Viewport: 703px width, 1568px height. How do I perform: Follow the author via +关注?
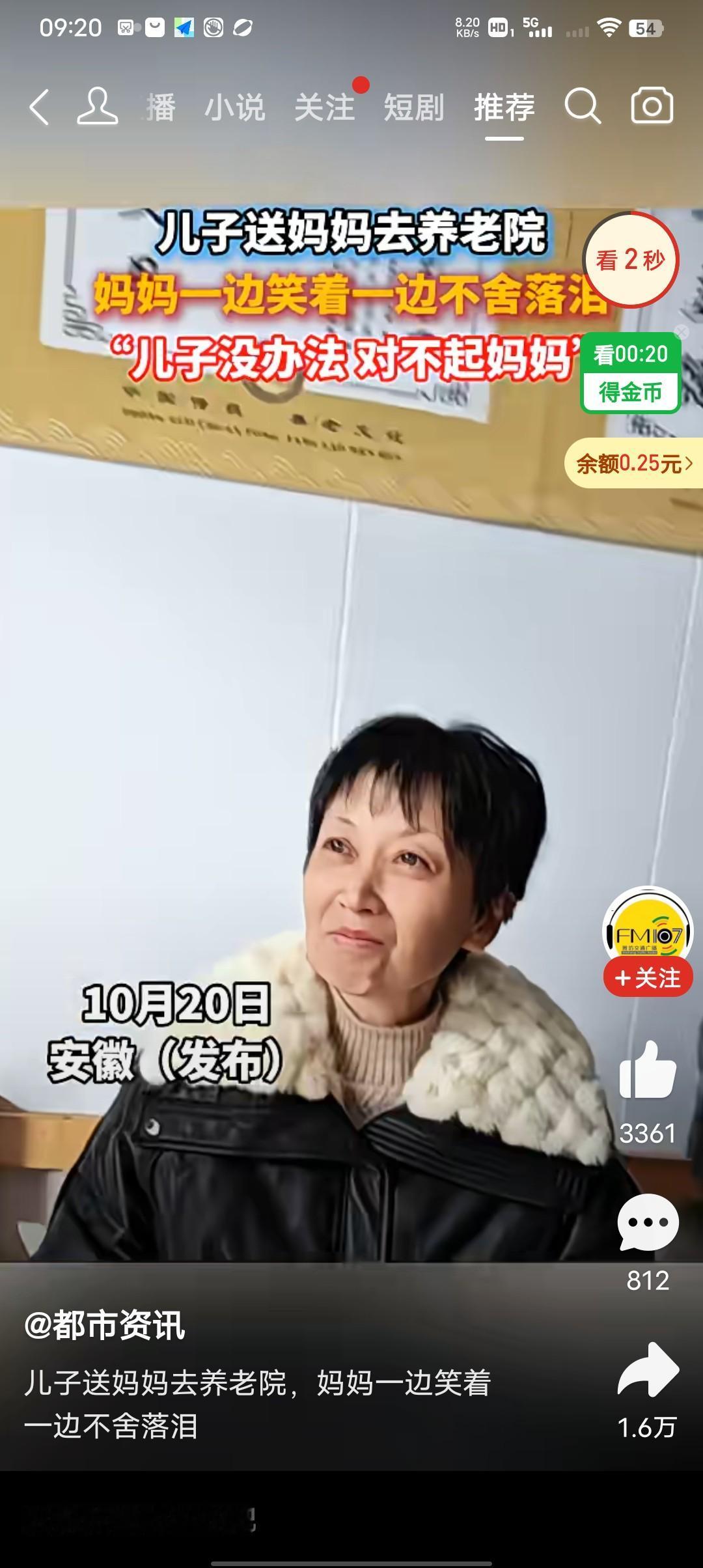point(648,977)
